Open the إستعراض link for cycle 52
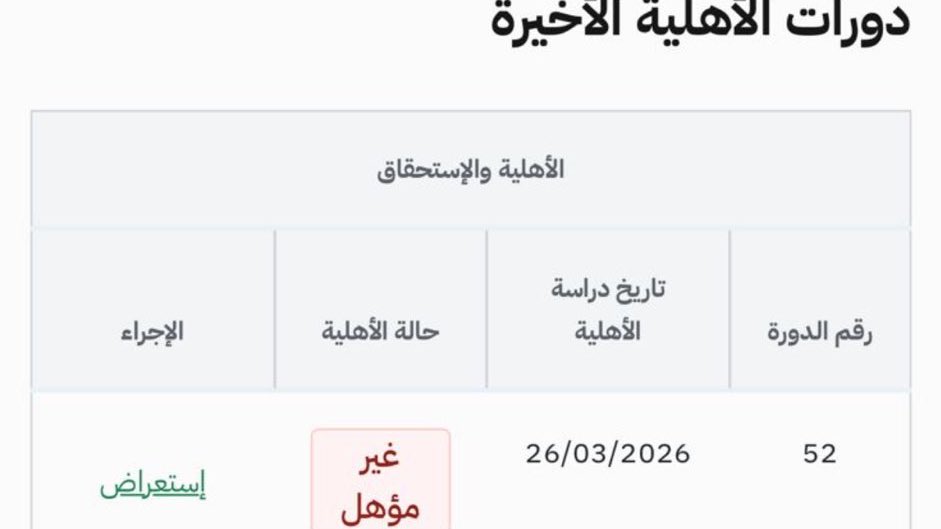Viewport: 941px width, 529px height. pos(152,485)
